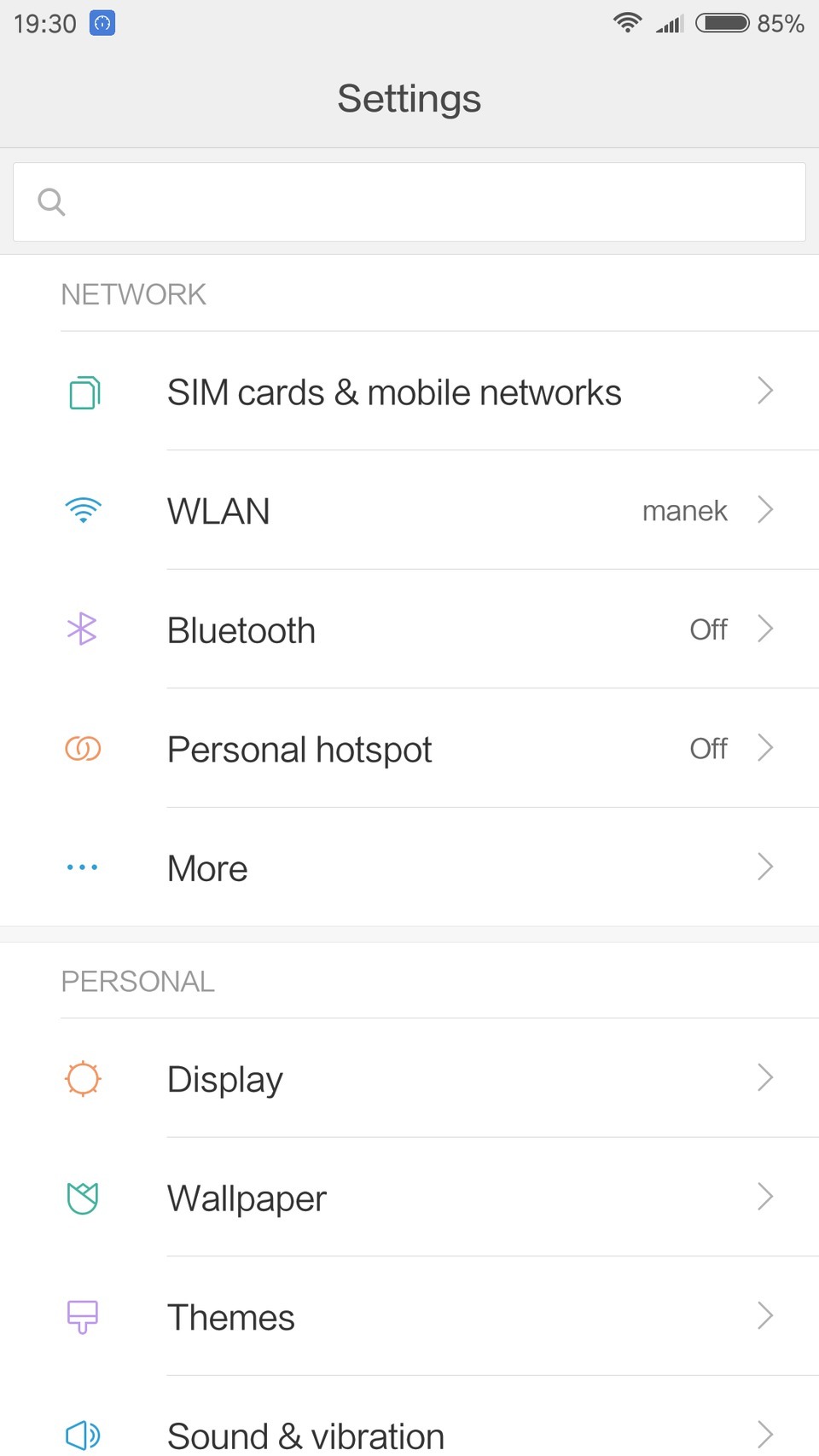Tap the blue icon beside the clock
The image size is (819, 1456).
(x=102, y=23)
